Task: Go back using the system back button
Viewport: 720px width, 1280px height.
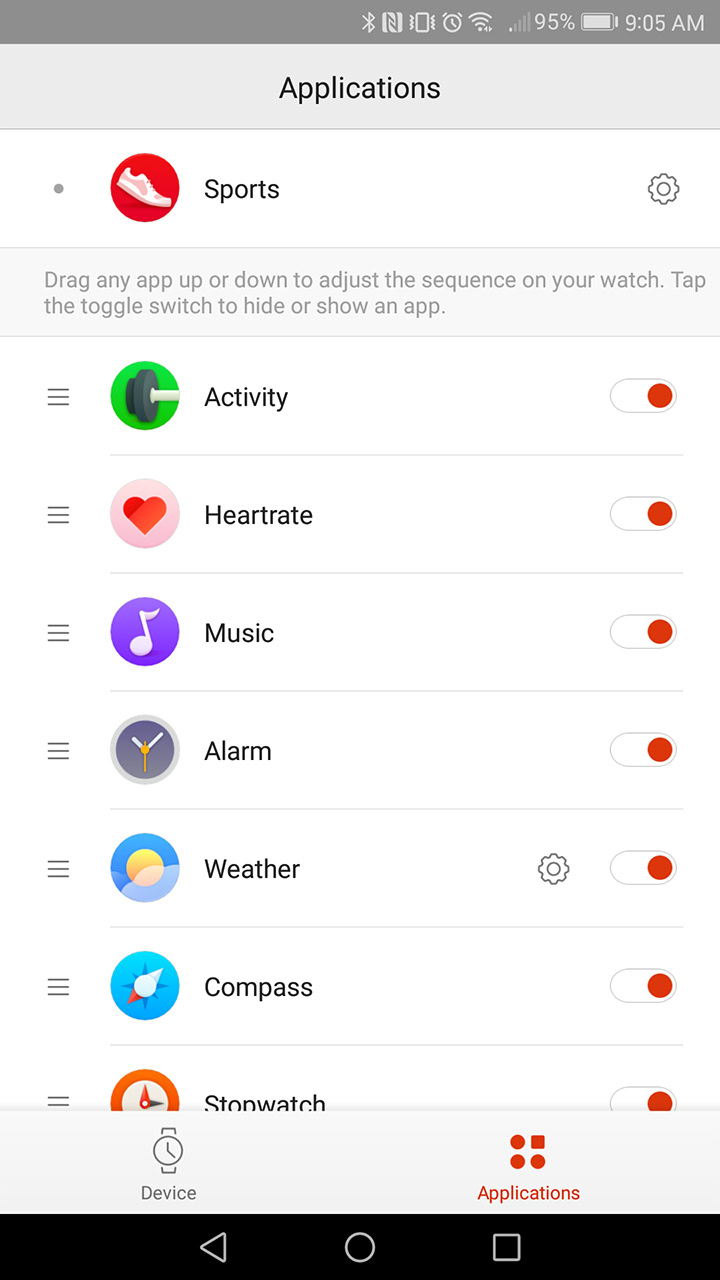Action: point(213,1247)
